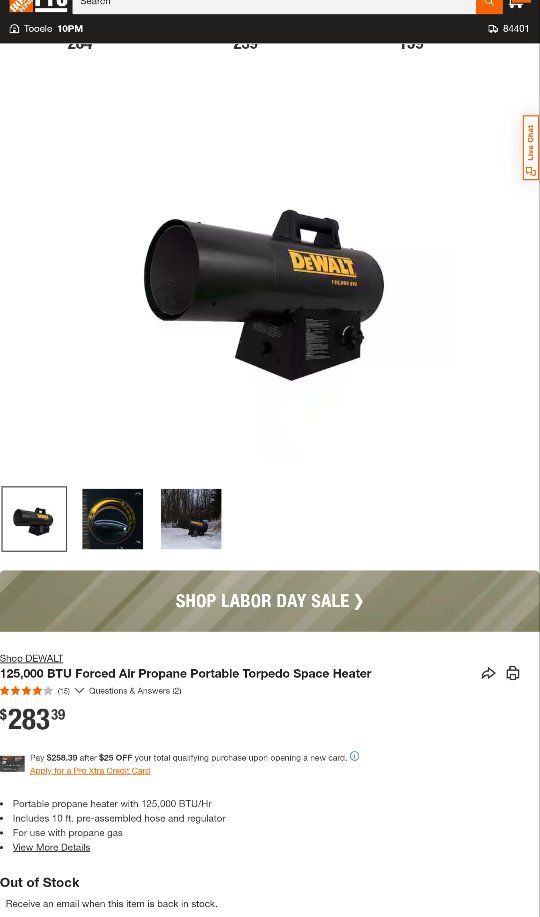
Task: Open the Search input field
Action: pyautogui.click(x=274, y=5)
